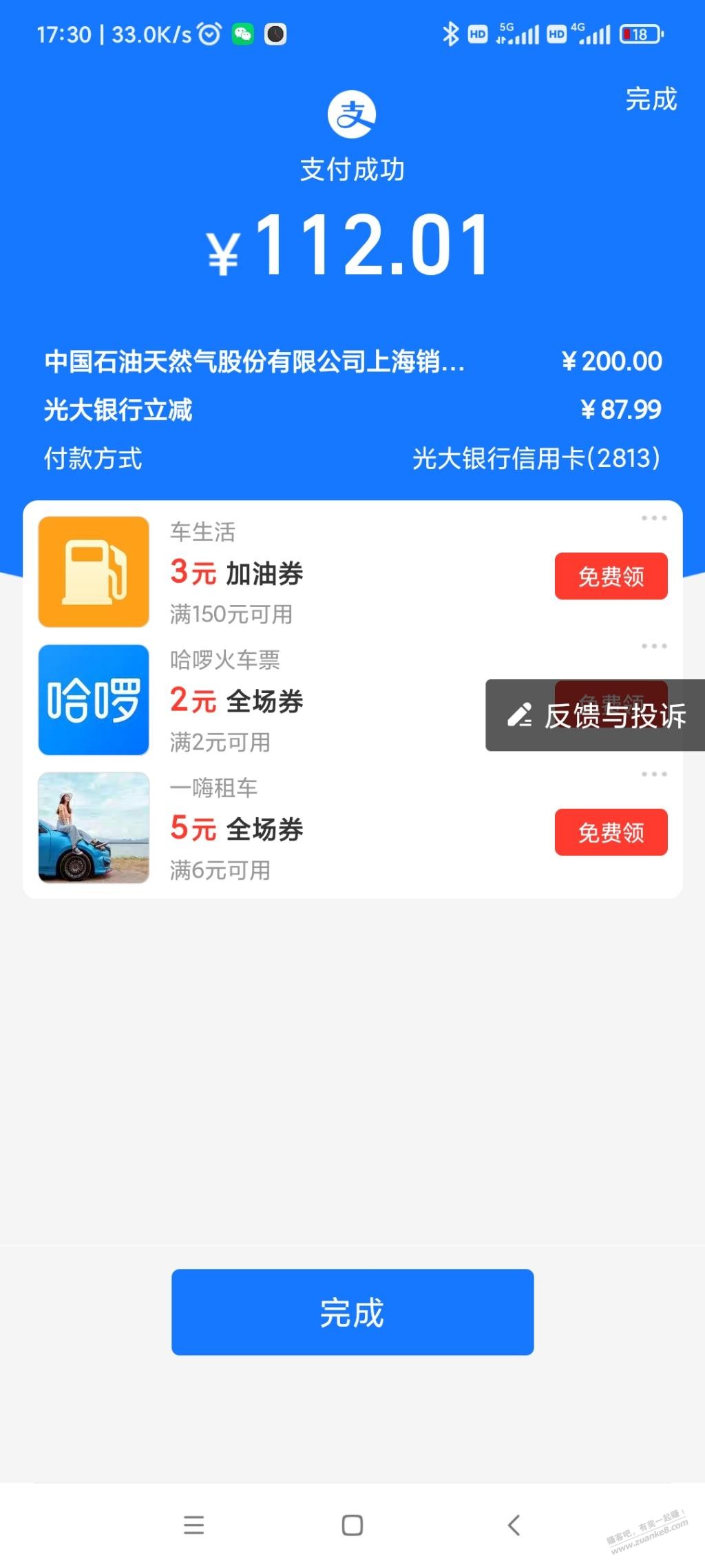Viewport: 705px width, 1568px height.
Task: Click the 一嗨租车 car photo thumbnail
Action: click(x=93, y=827)
